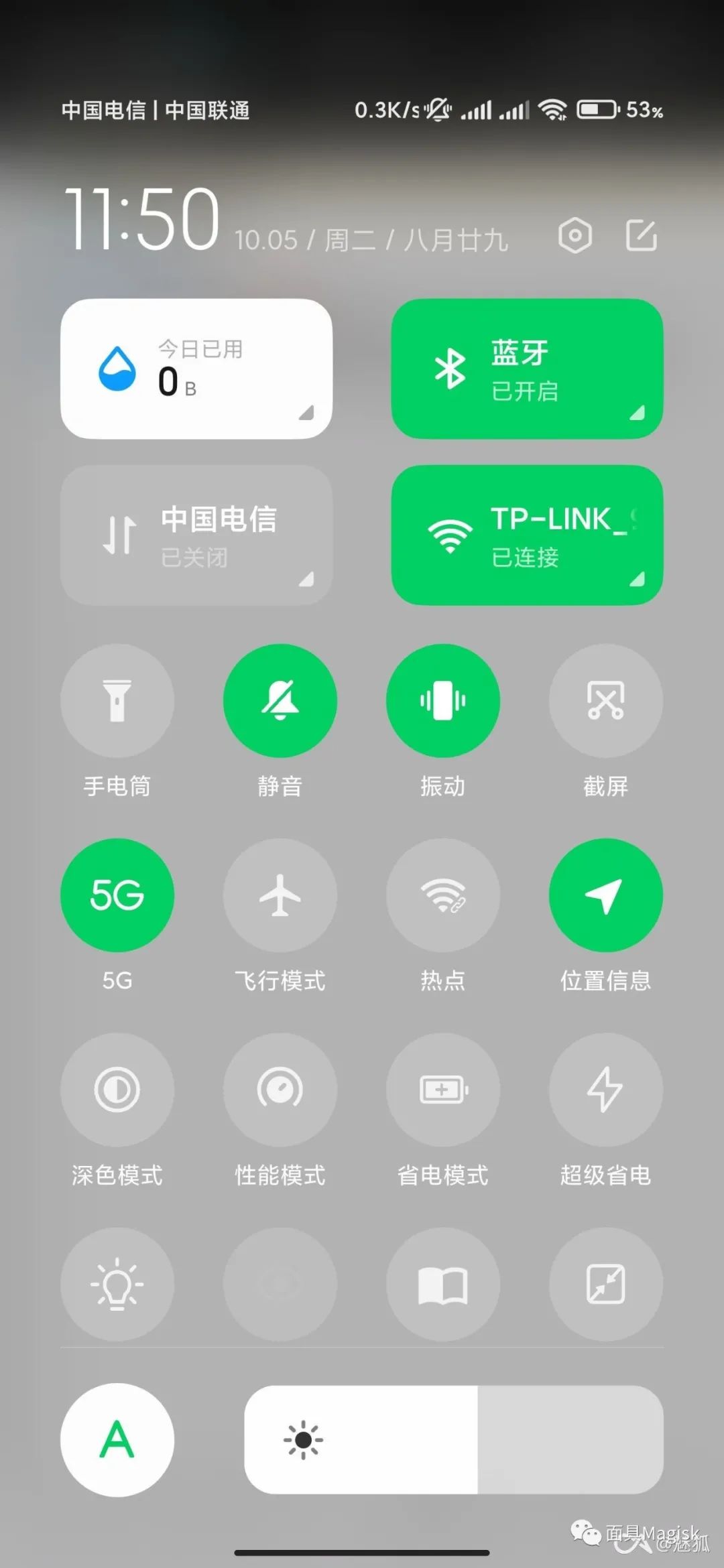Viewport: 724px width, 1568px height.
Task: Open the reading mode book icon
Action: click(x=442, y=1283)
